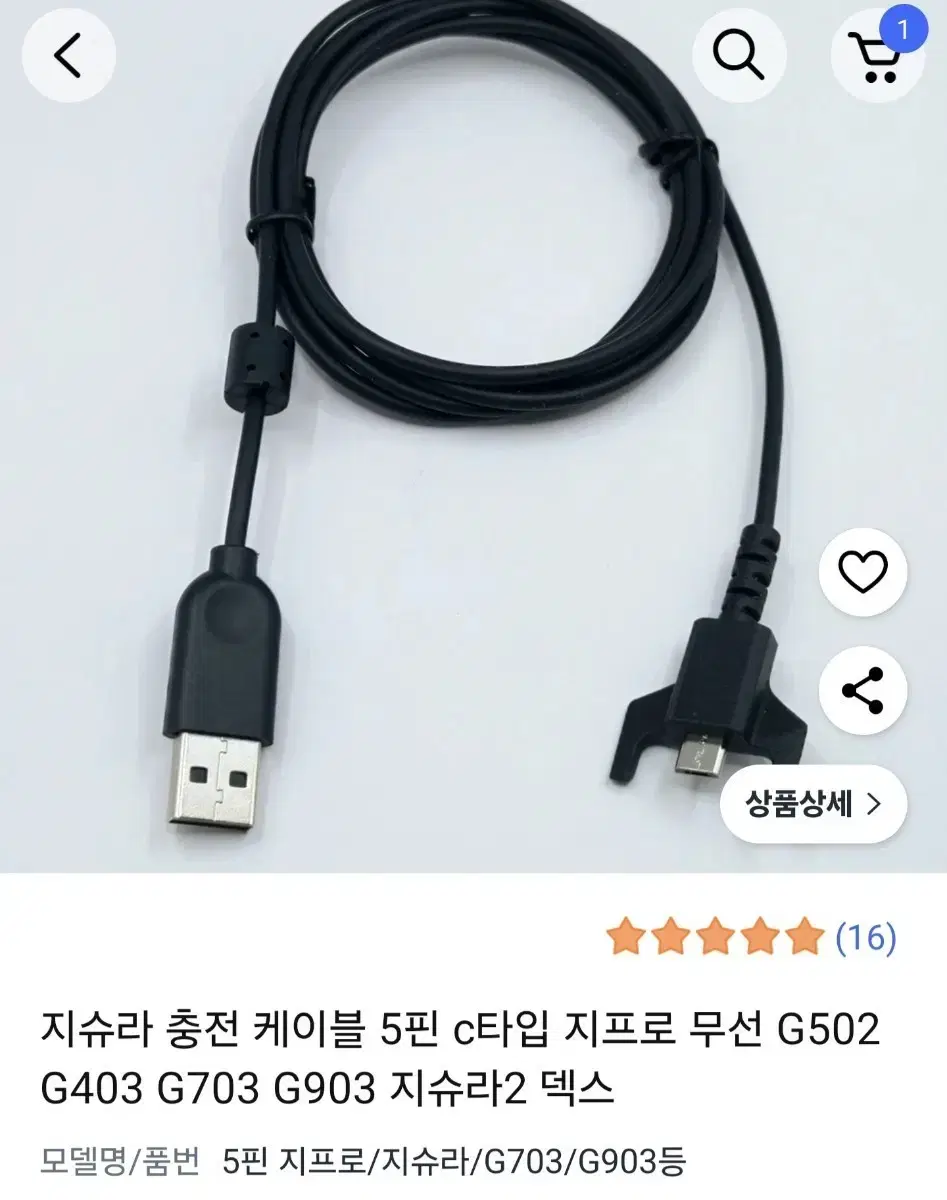This screenshot has height=1200, width=947.
Task: Open the search magnifier icon
Action: (738, 55)
